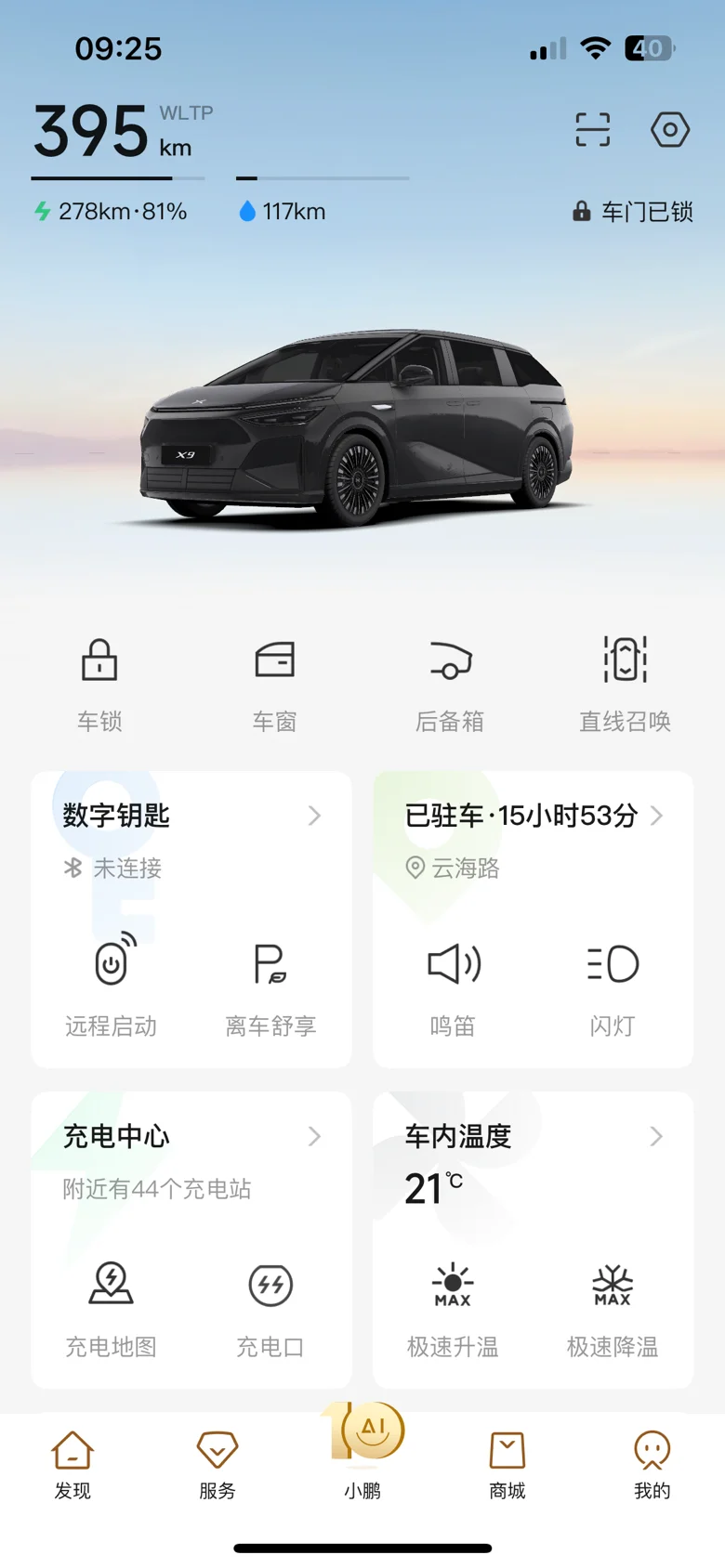Image resolution: width=725 pixels, height=1568 pixels.
Task: Select 离车舒享 option
Action: (270, 985)
